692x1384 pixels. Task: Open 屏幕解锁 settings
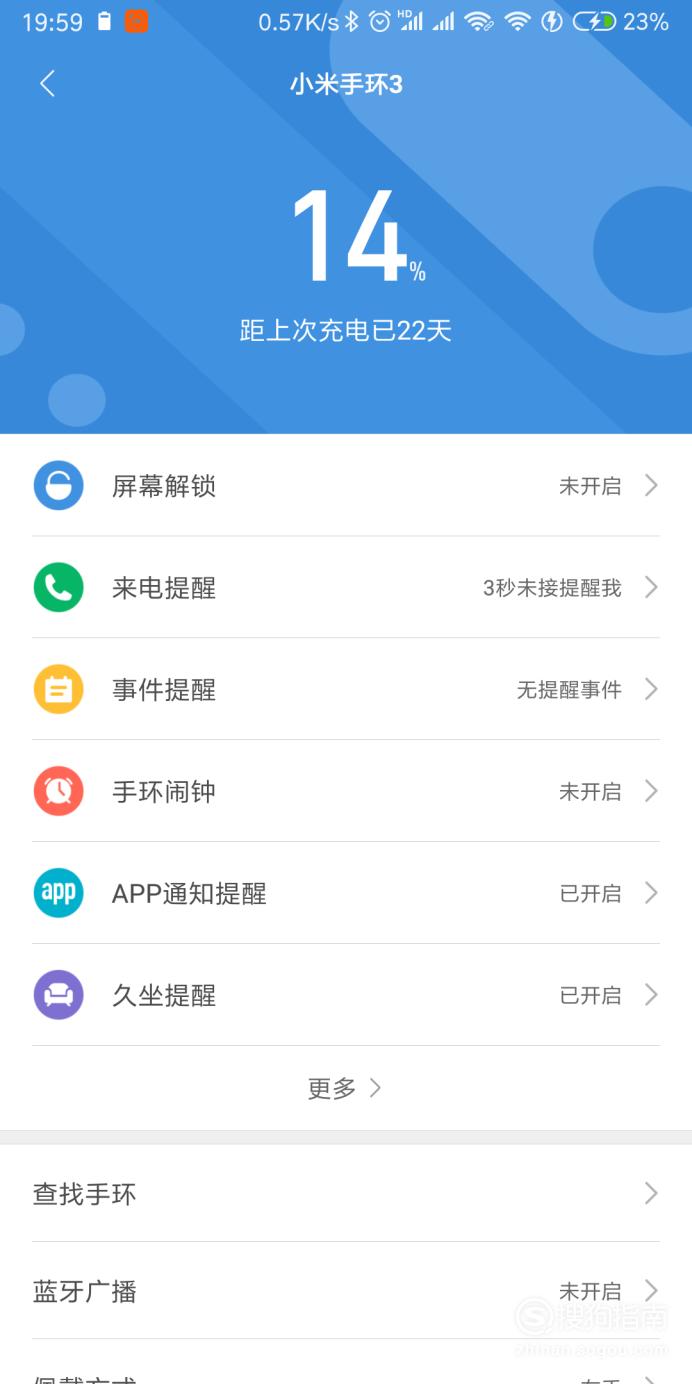[346, 486]
